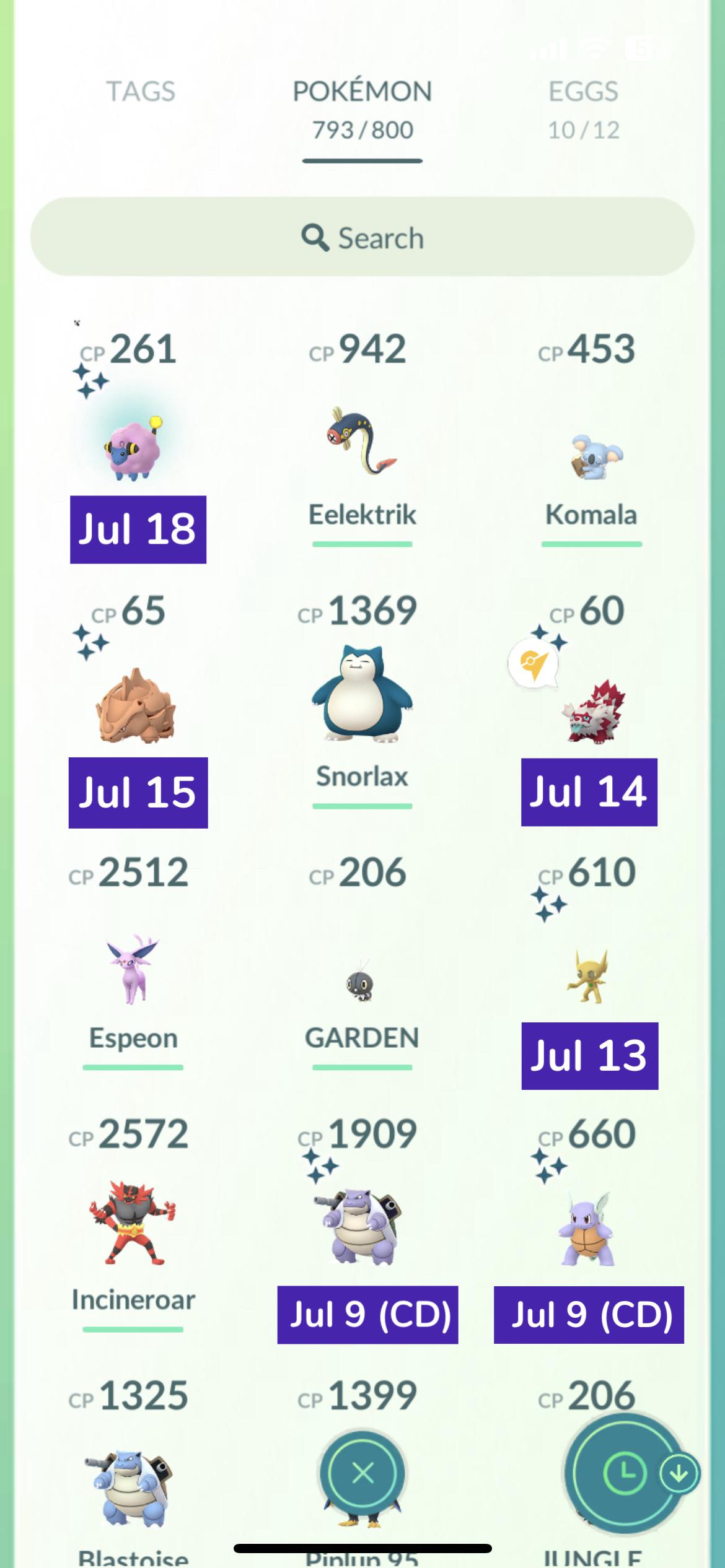Open the shiny Pokémon with CP 610
Screen dimensions: 725x1568
(587, 975)
